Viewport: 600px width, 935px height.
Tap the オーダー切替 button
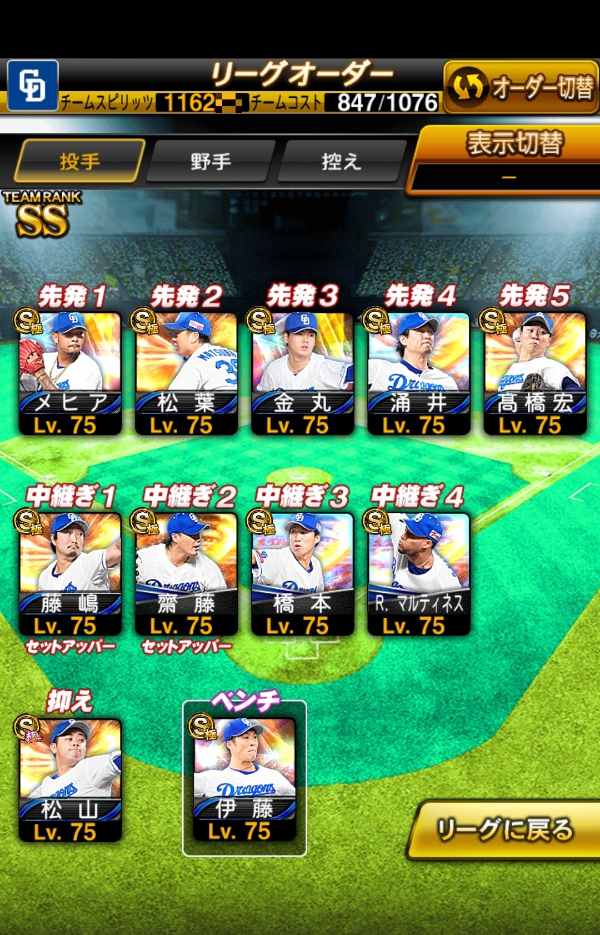click(521, 87)
